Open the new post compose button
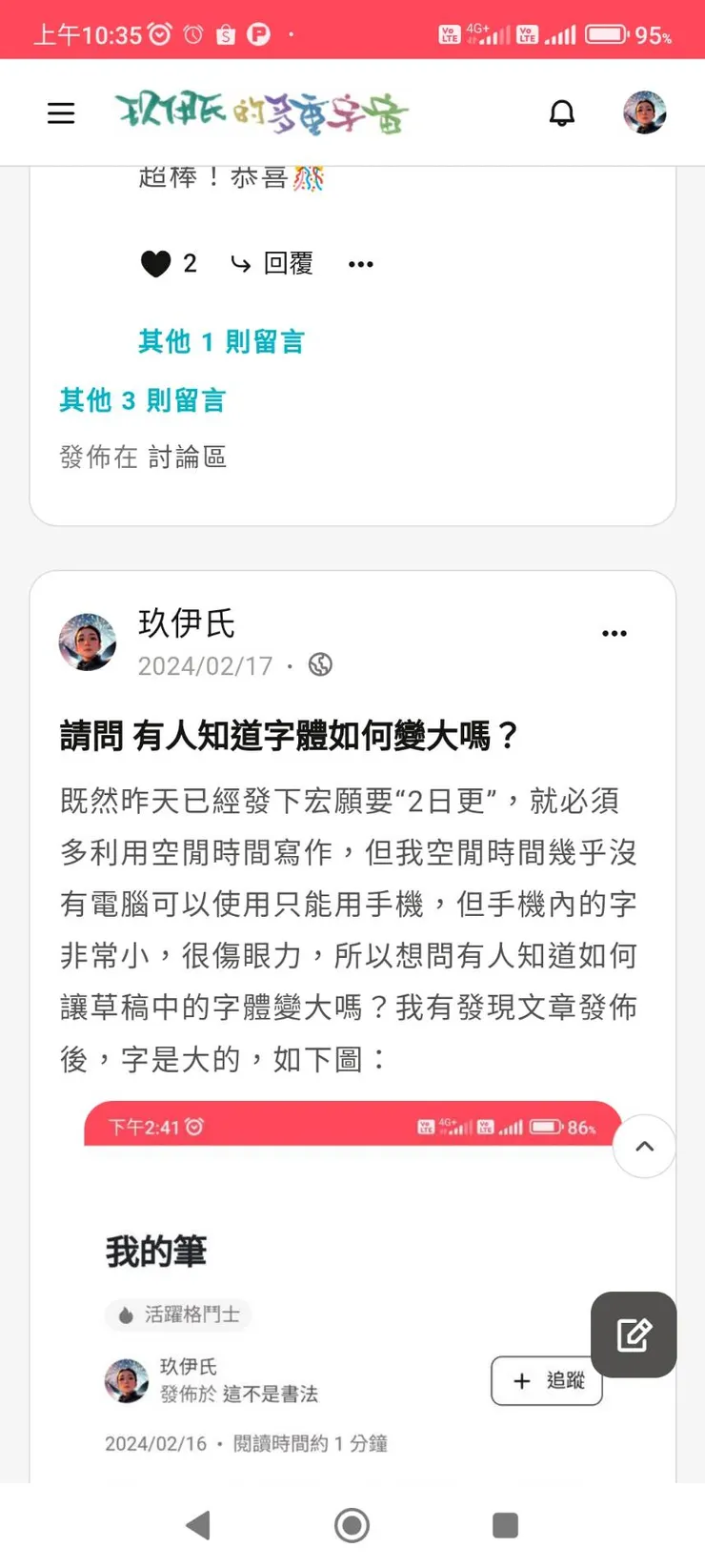This screenshot has height=1568, width=705. point(633,1335)
